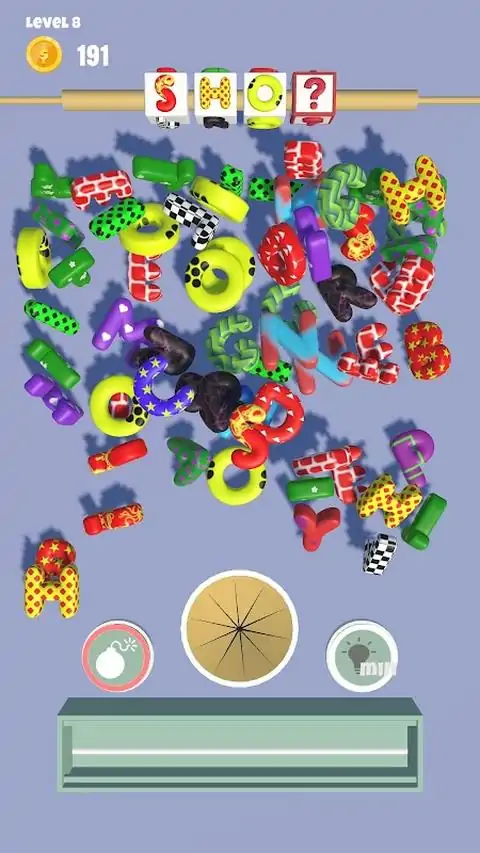Screen dimensions: 480x853
Task: Pick the purple P letter
Action: click(412, 456)
